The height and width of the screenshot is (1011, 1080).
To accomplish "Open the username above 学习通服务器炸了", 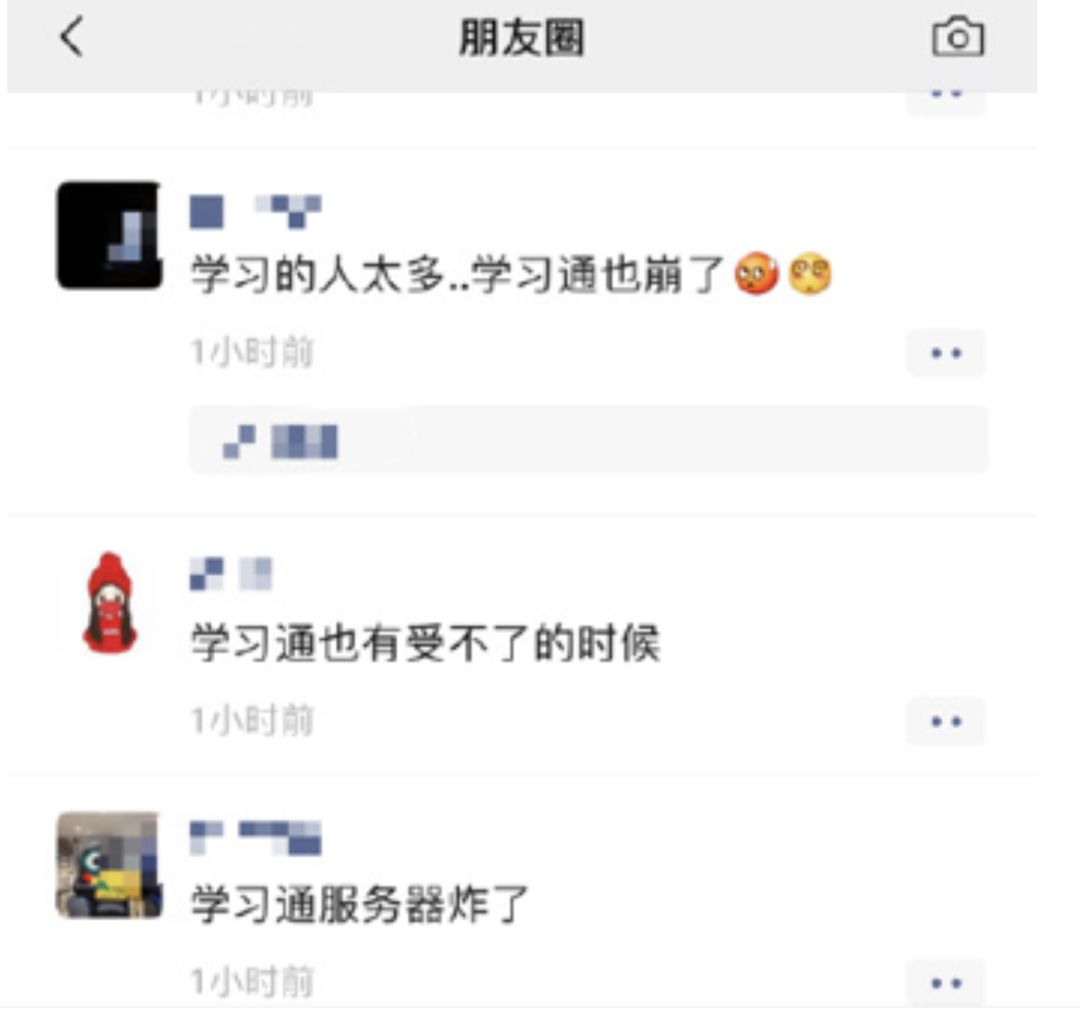I will point(256,837).
